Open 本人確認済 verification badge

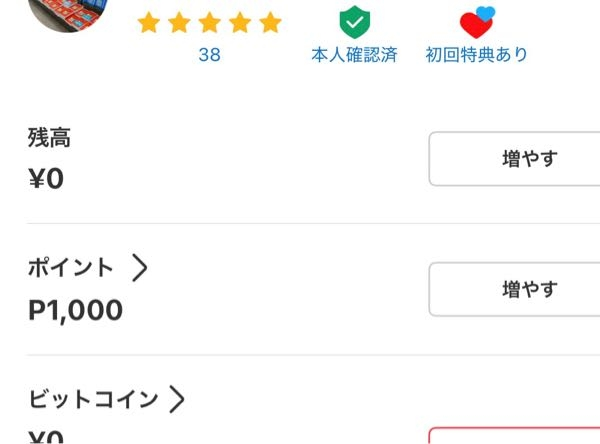coord(354,40)
